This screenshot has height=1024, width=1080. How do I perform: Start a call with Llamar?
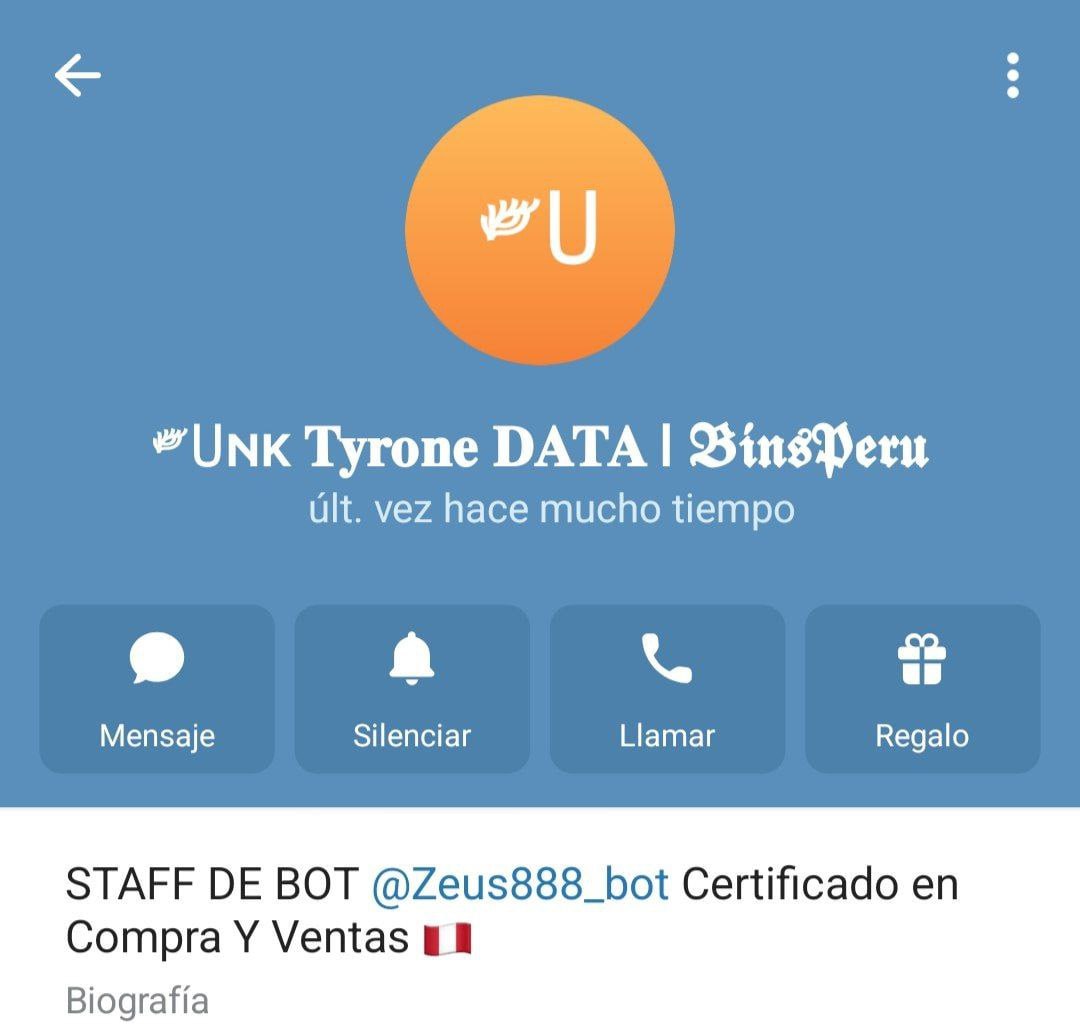(667, 689)
